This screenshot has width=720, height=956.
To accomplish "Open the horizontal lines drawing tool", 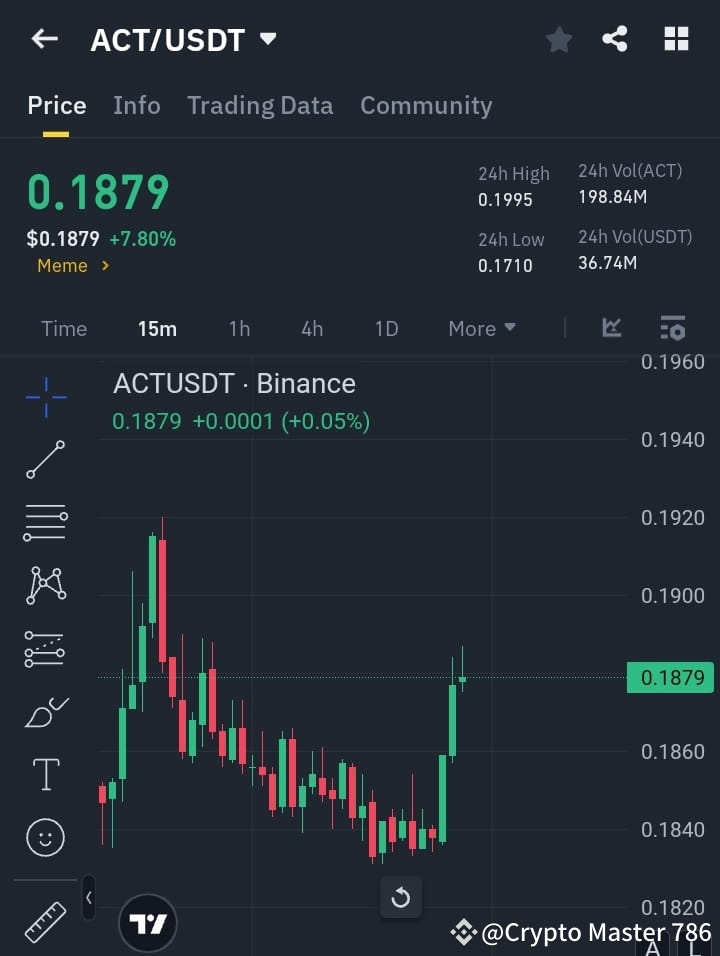I will [45, 524].
